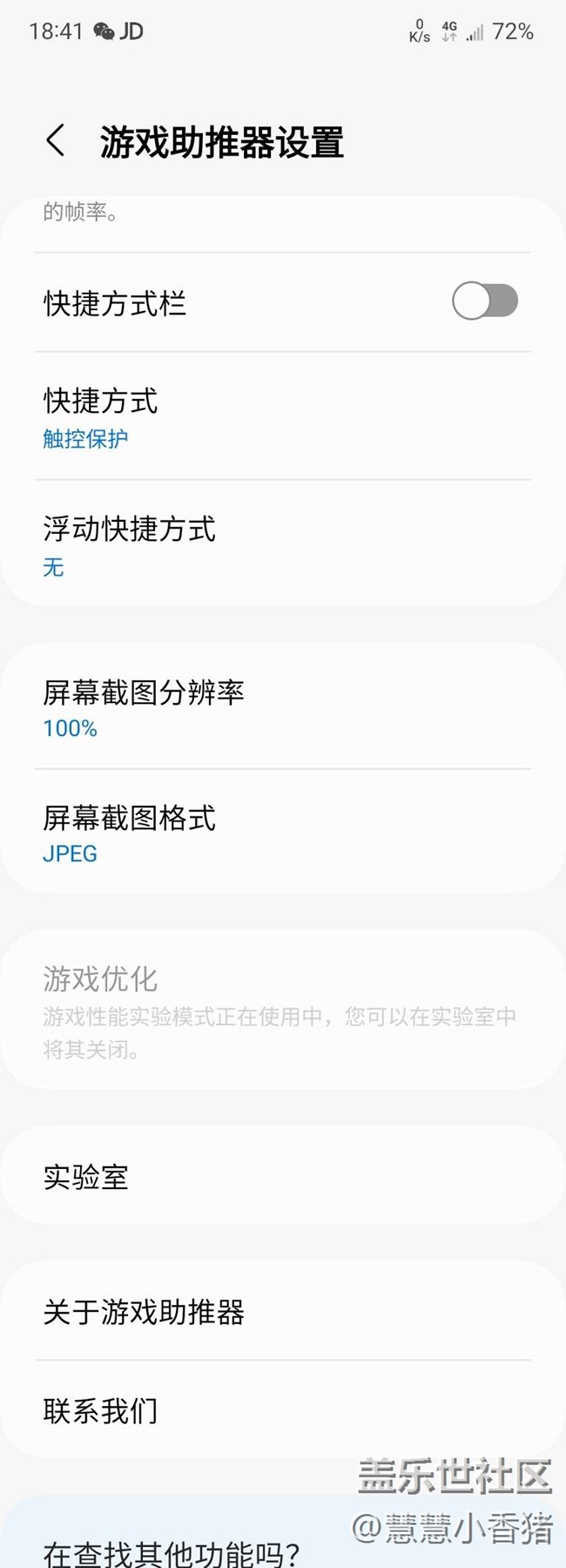Change 屏幕截图分辨率 value
Viewport: 566px width, 1568px height.
pos(282,707)
